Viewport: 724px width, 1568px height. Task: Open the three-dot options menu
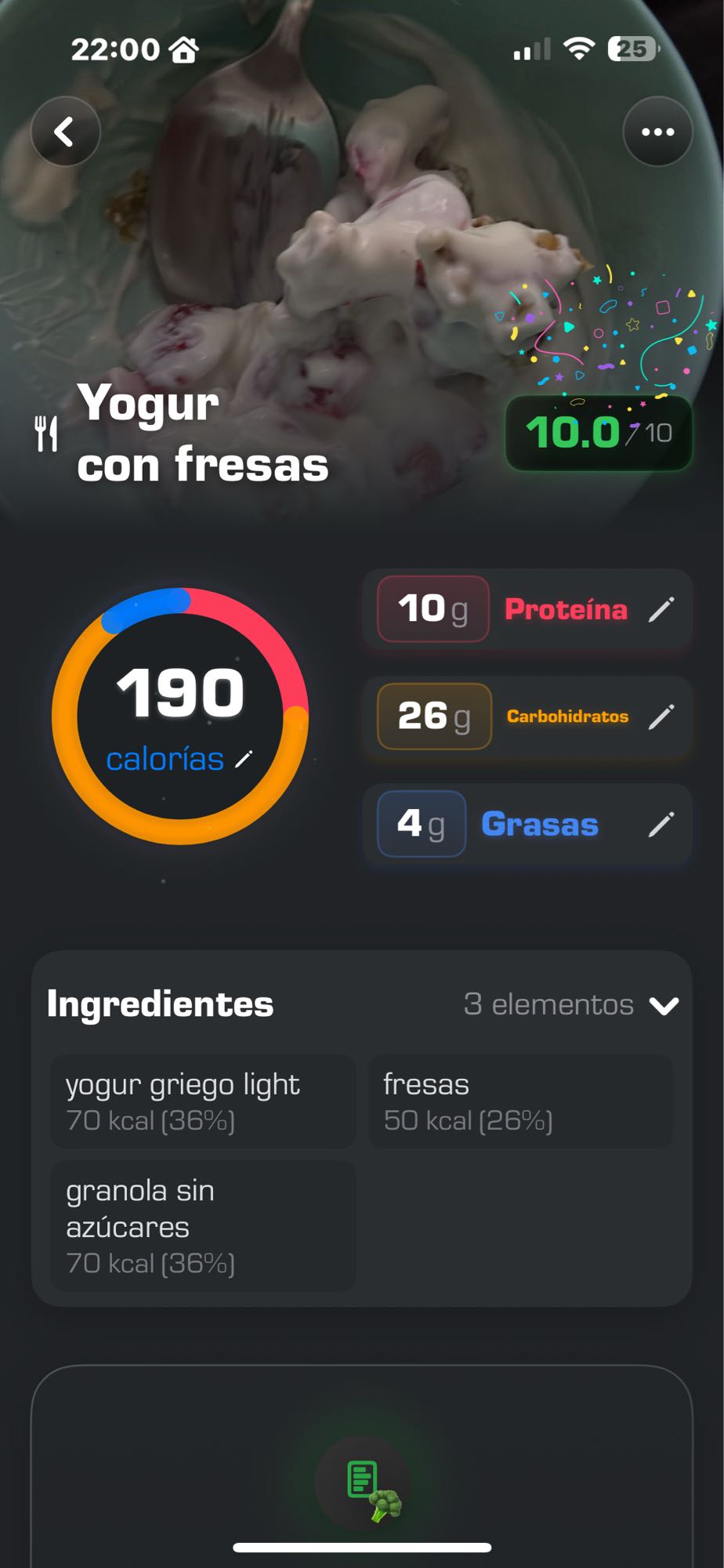point(657,132)
